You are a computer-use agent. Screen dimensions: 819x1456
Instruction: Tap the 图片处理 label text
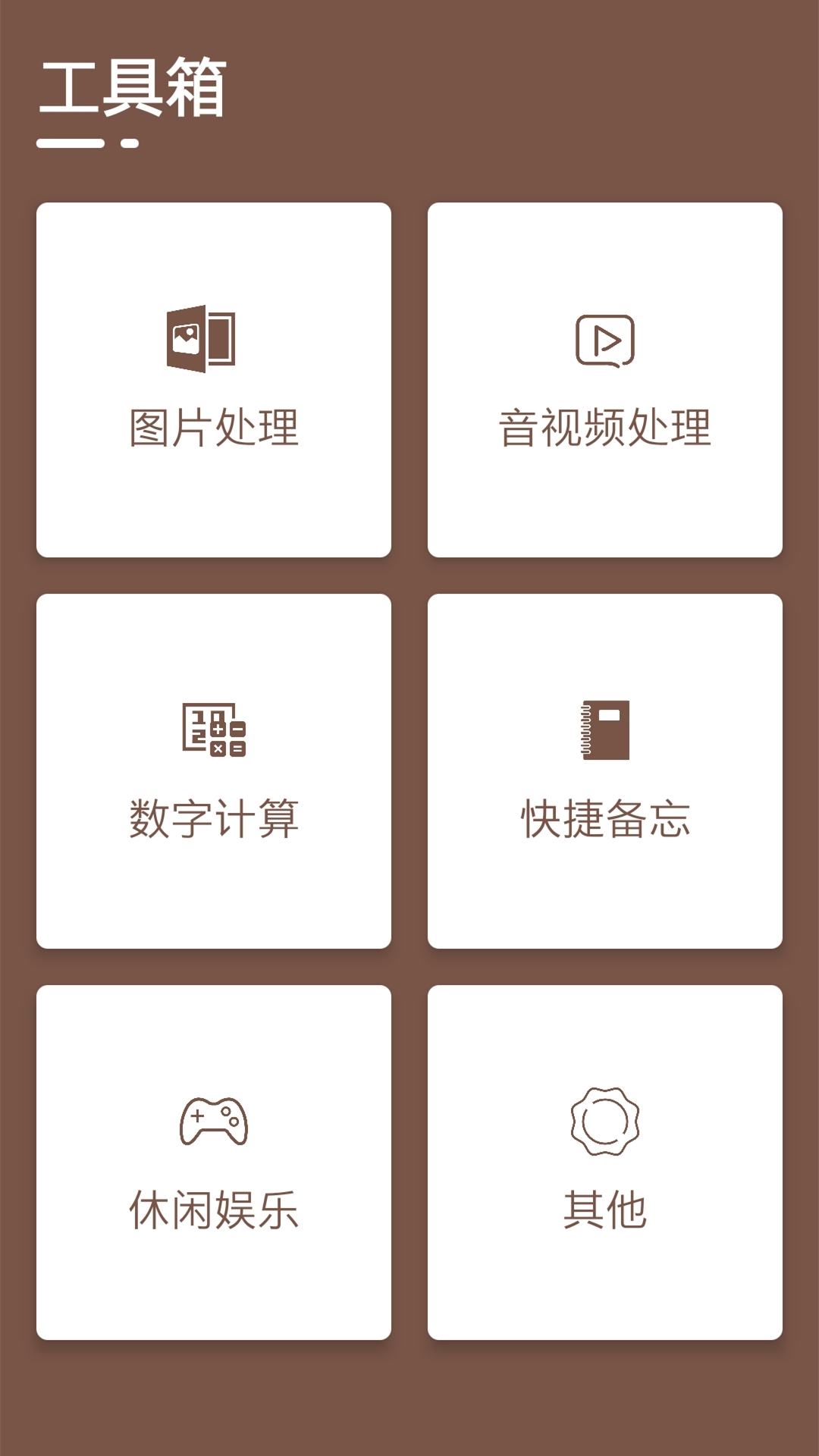[213, 425]
